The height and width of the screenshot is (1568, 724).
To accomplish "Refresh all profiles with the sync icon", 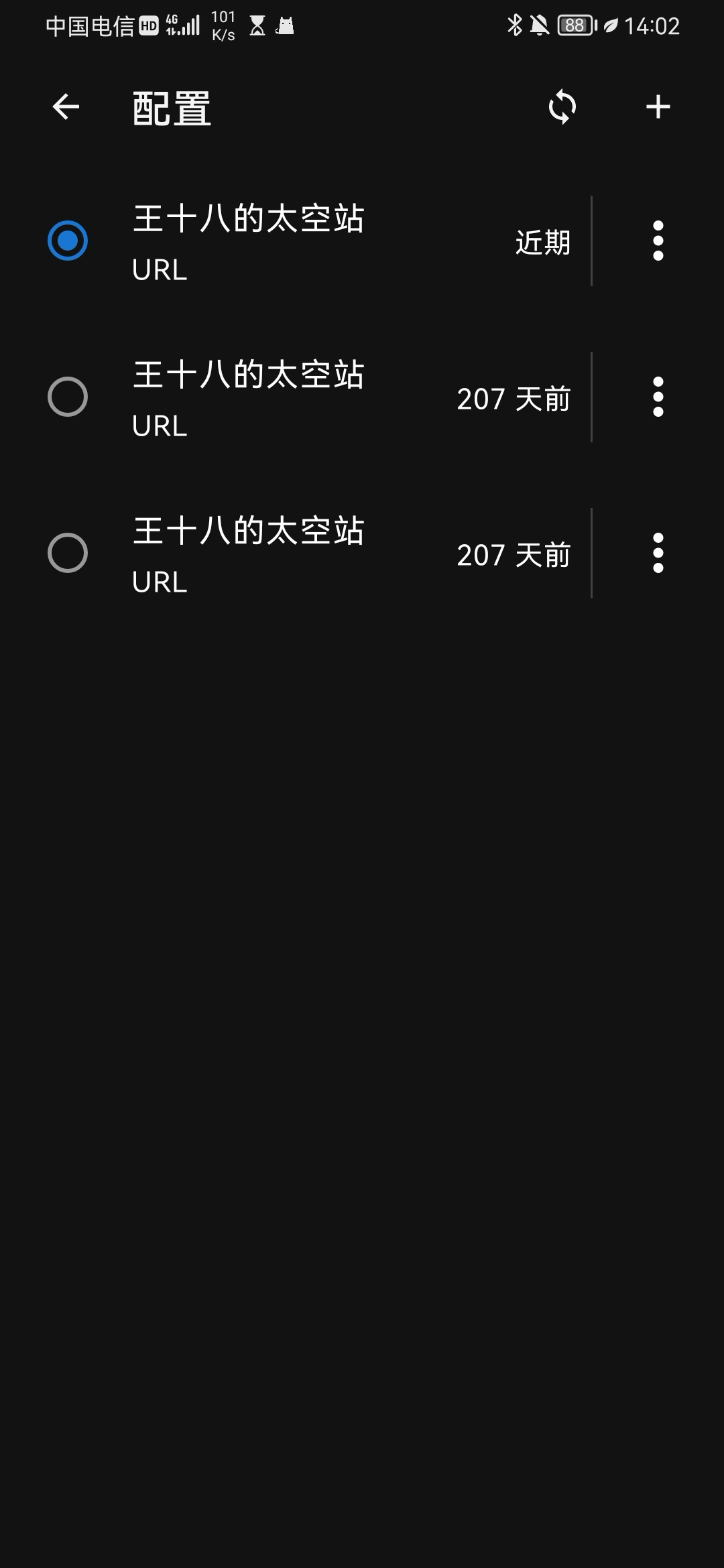I will tap(562, 107).
